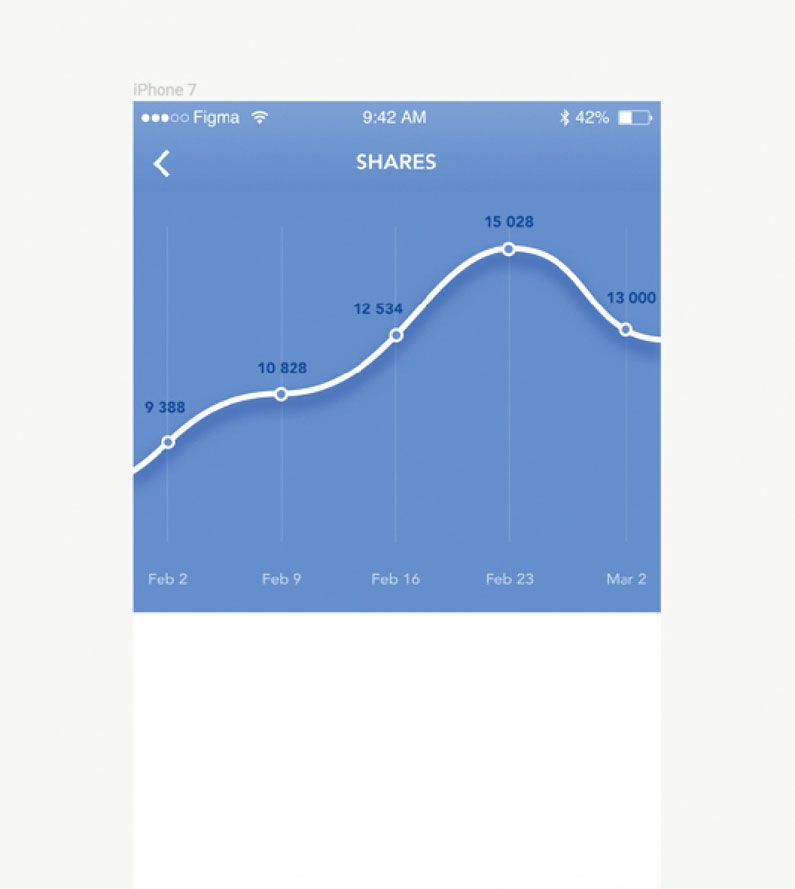795x889 pixels.
Task: Select the Feb 2 axis label
Action: coord(166,578)
